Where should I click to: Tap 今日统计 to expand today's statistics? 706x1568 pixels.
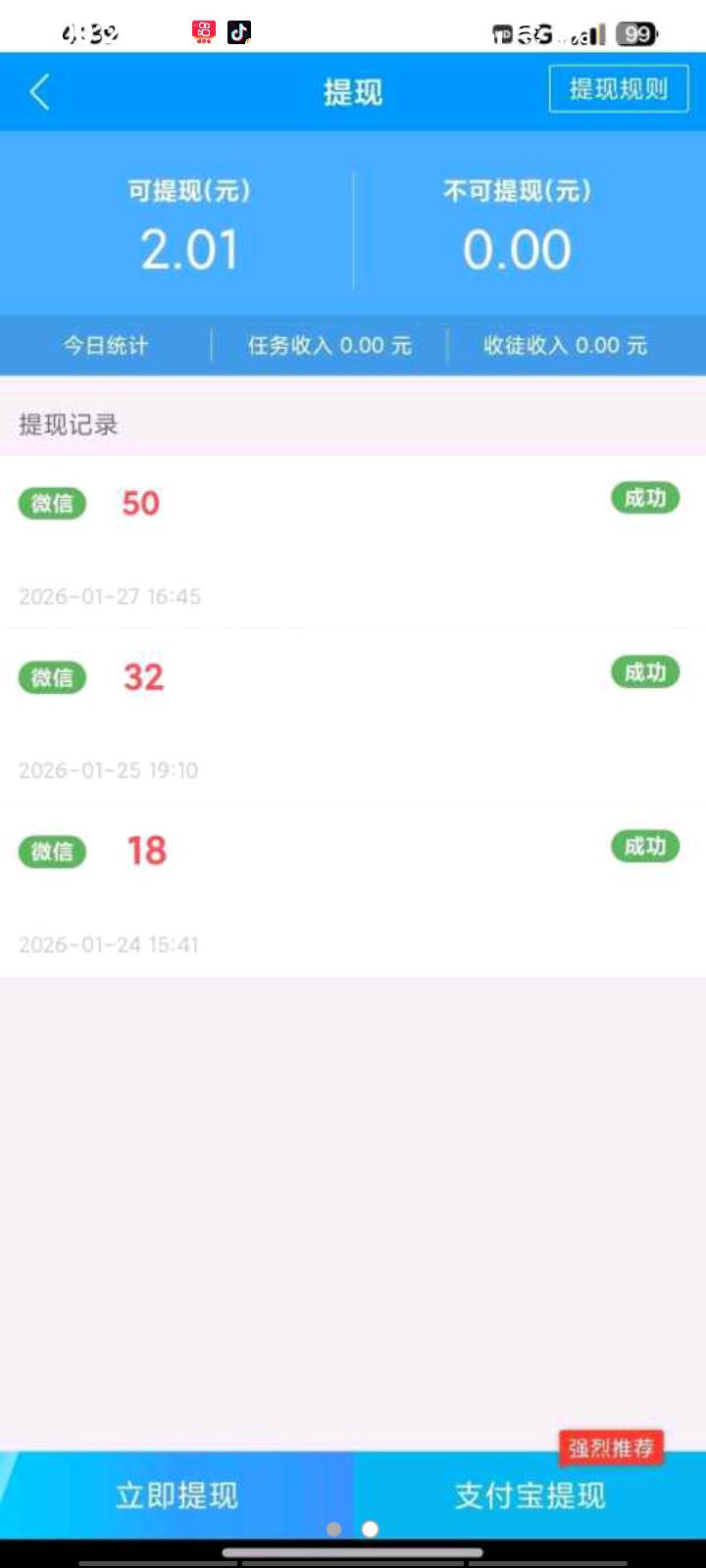click(106, 345)
